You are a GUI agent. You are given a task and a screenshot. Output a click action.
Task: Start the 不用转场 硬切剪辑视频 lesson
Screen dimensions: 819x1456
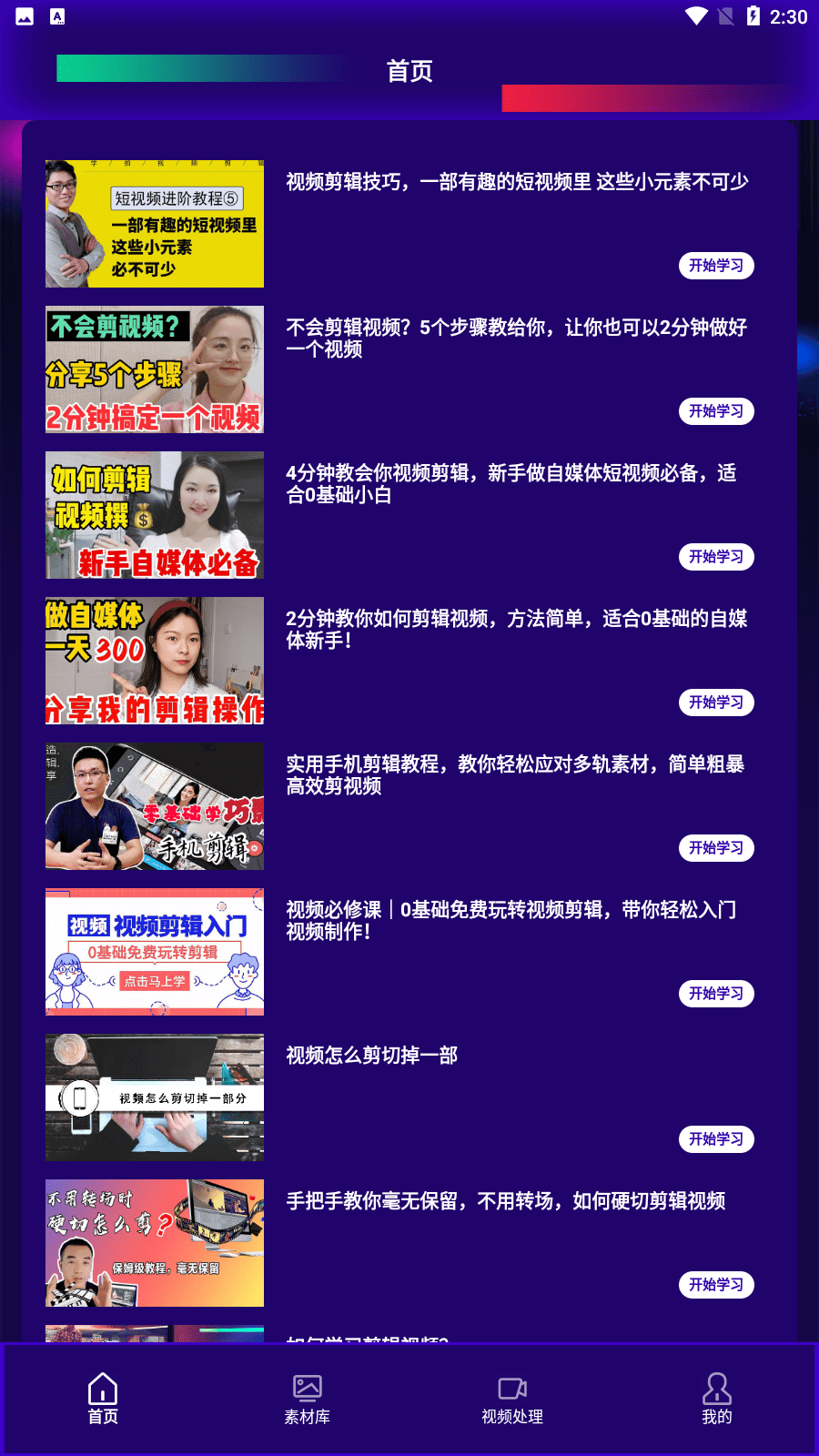pos(716,1285)
